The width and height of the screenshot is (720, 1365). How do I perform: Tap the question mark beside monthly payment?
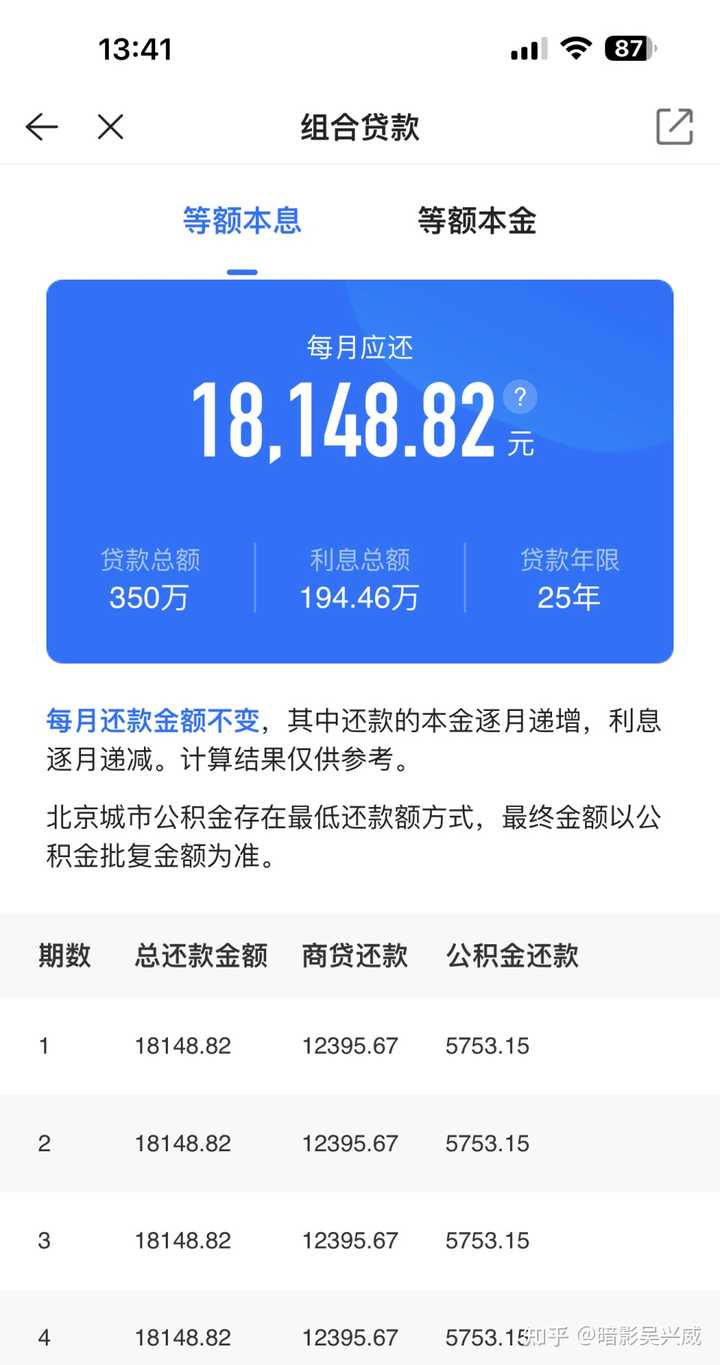point(520,397)
